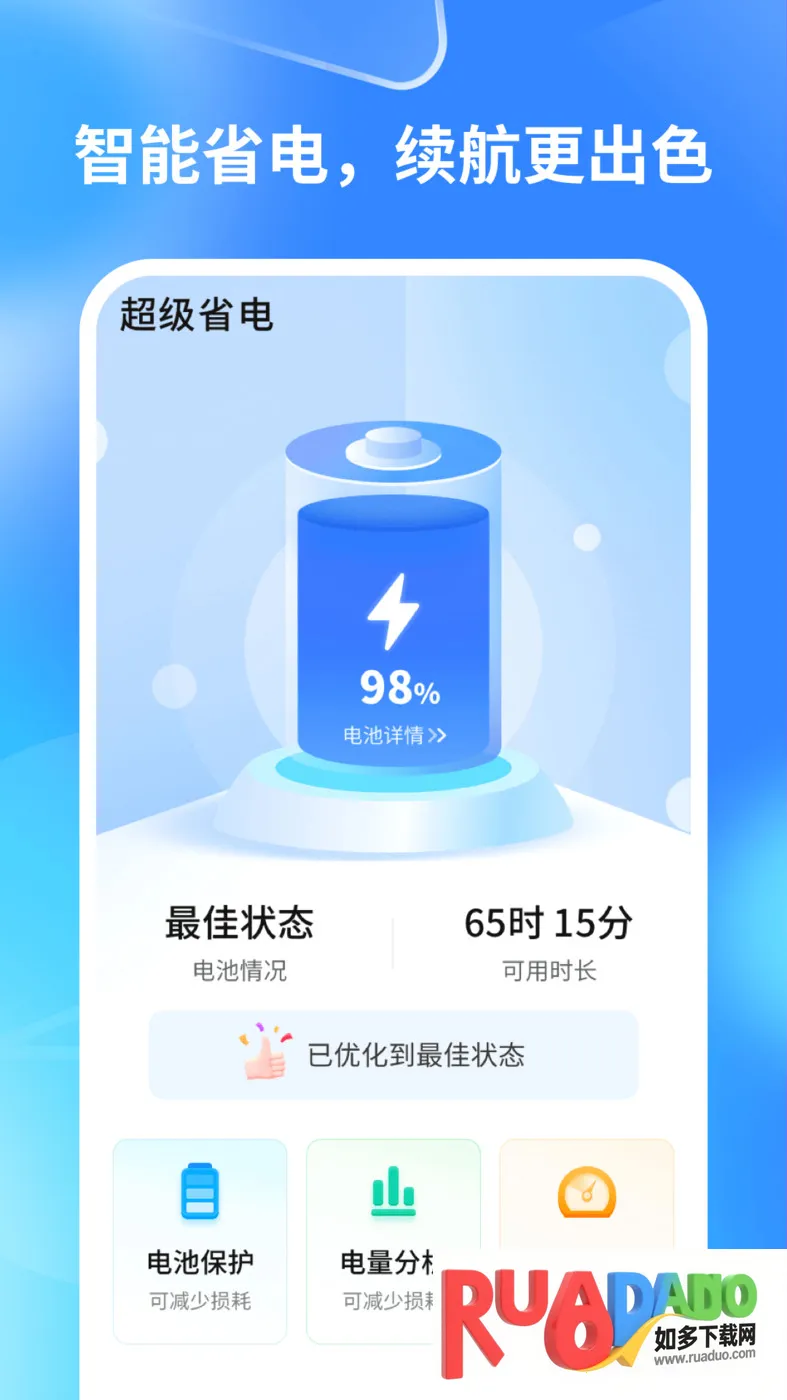
Task: Select the 最佳状态 status text
Action: pos(238,923)
